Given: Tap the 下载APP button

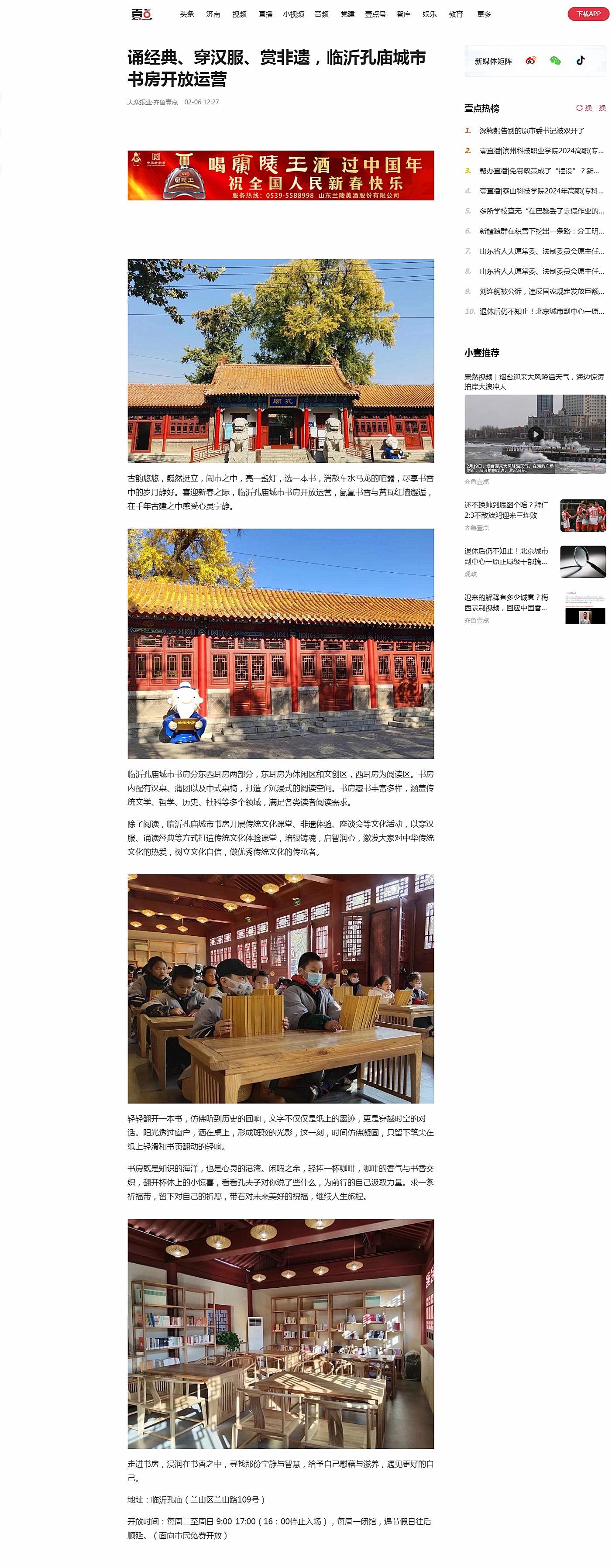Looking at the screenshot, I should 588,14.
